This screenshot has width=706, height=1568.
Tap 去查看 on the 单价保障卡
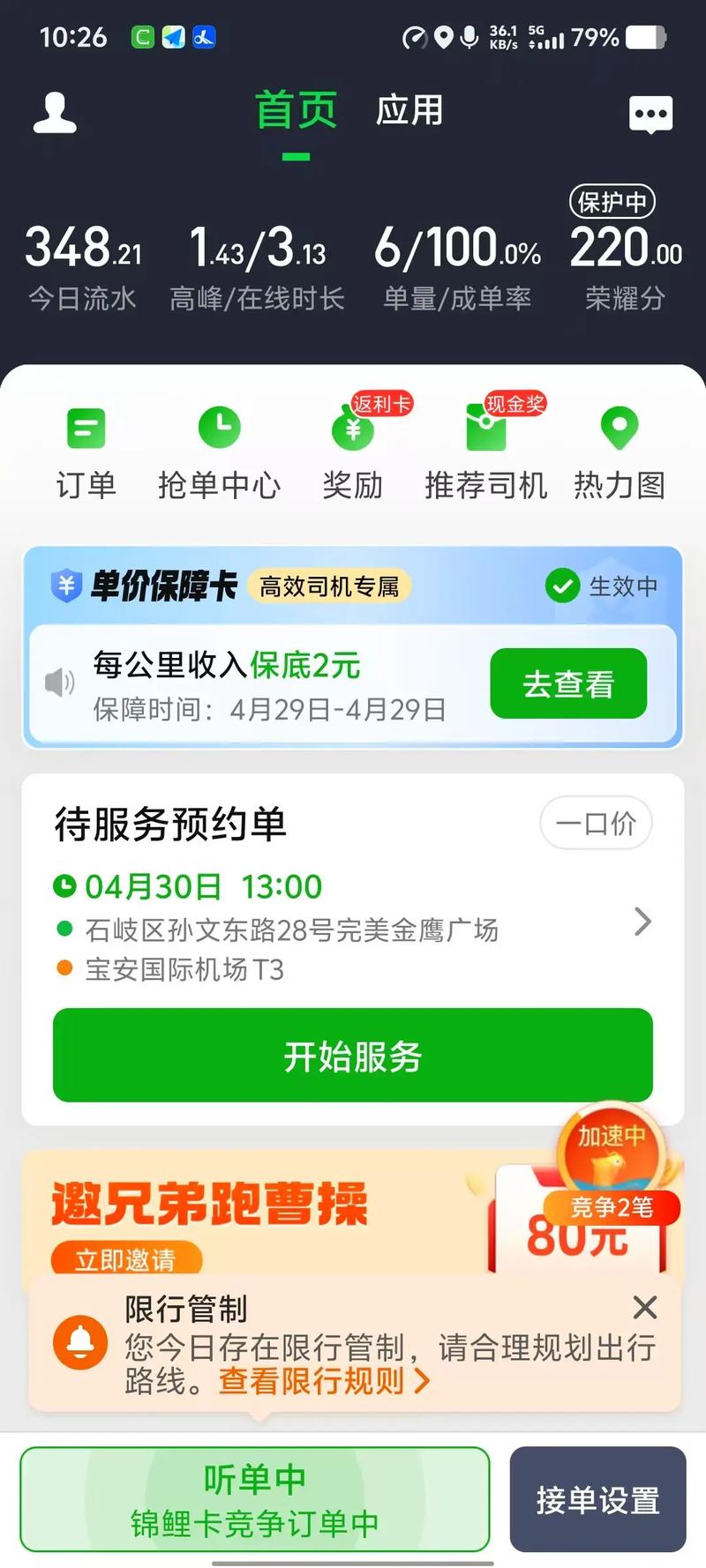pos(567,683)
